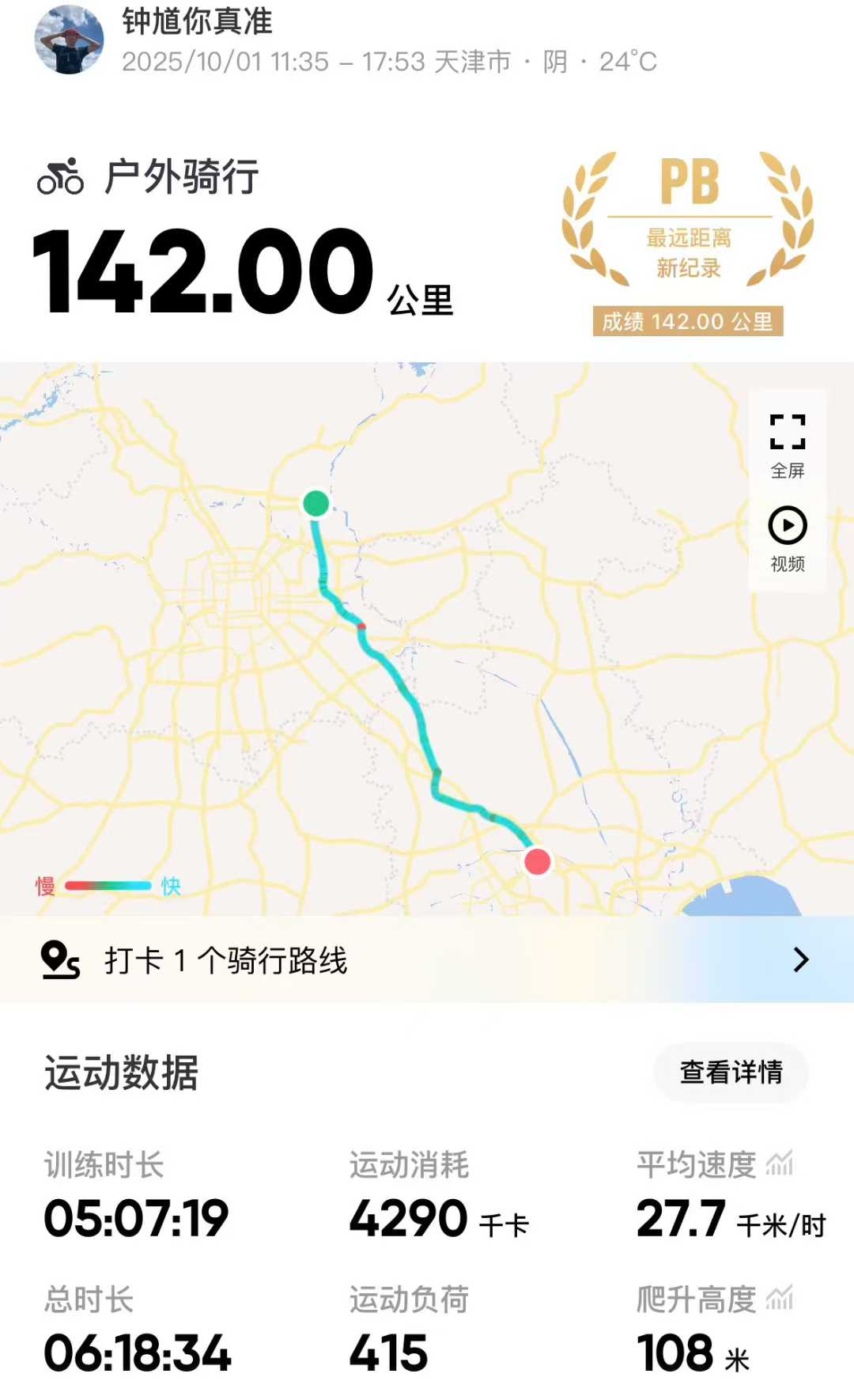Play the activity video with 视频 icon
The image size is (854, 1400).
[786, 526]
